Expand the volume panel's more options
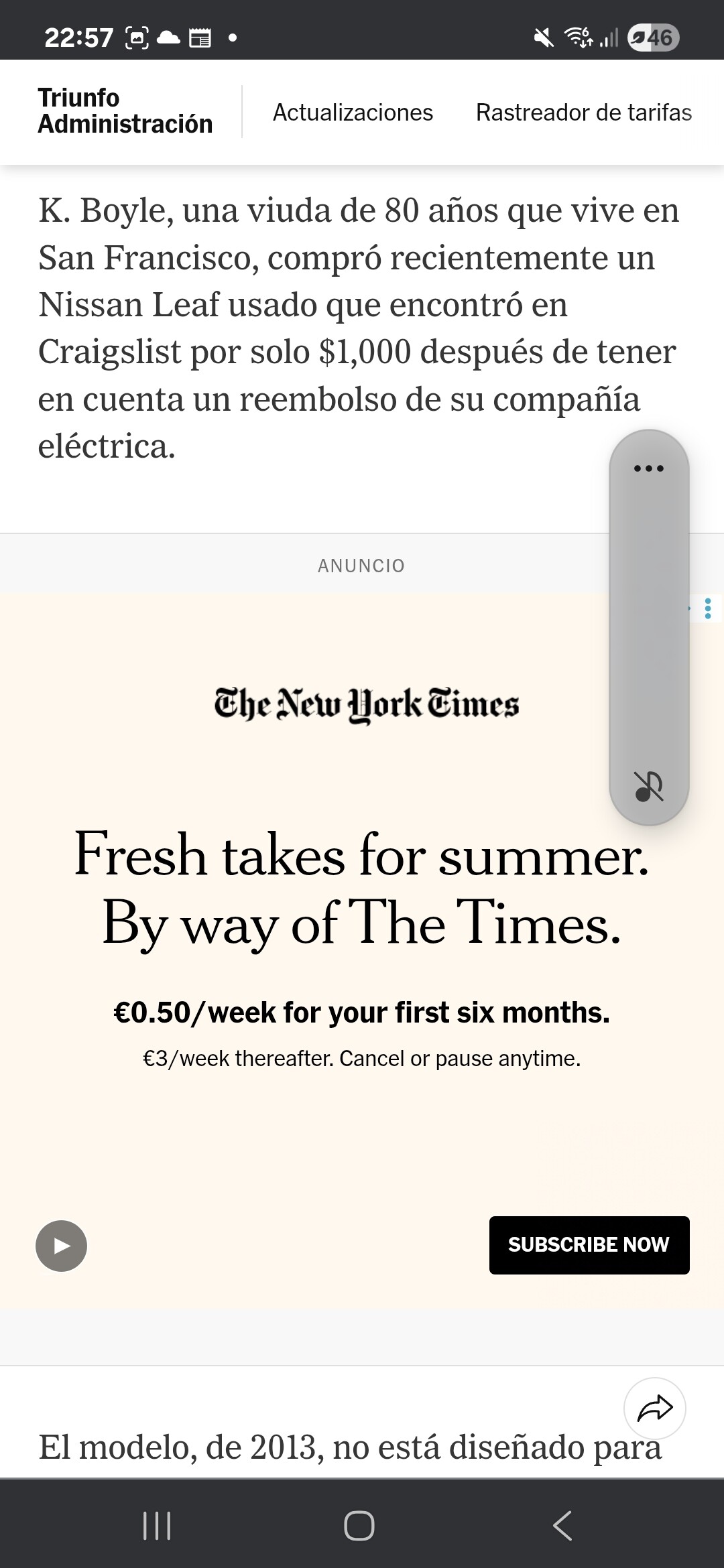This screenshot has height=1568, width=724. tap(648, 468)
